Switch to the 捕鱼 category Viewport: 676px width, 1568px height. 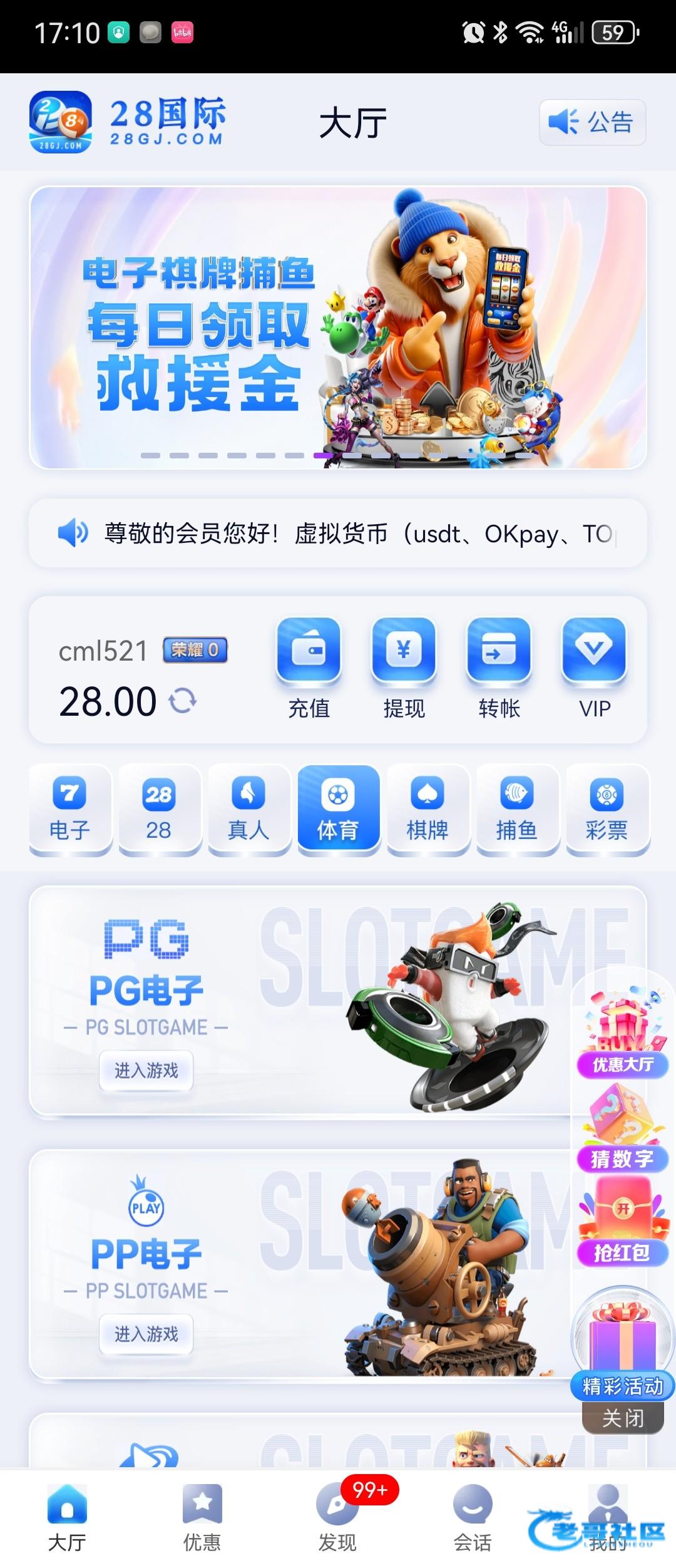(517, 808)
